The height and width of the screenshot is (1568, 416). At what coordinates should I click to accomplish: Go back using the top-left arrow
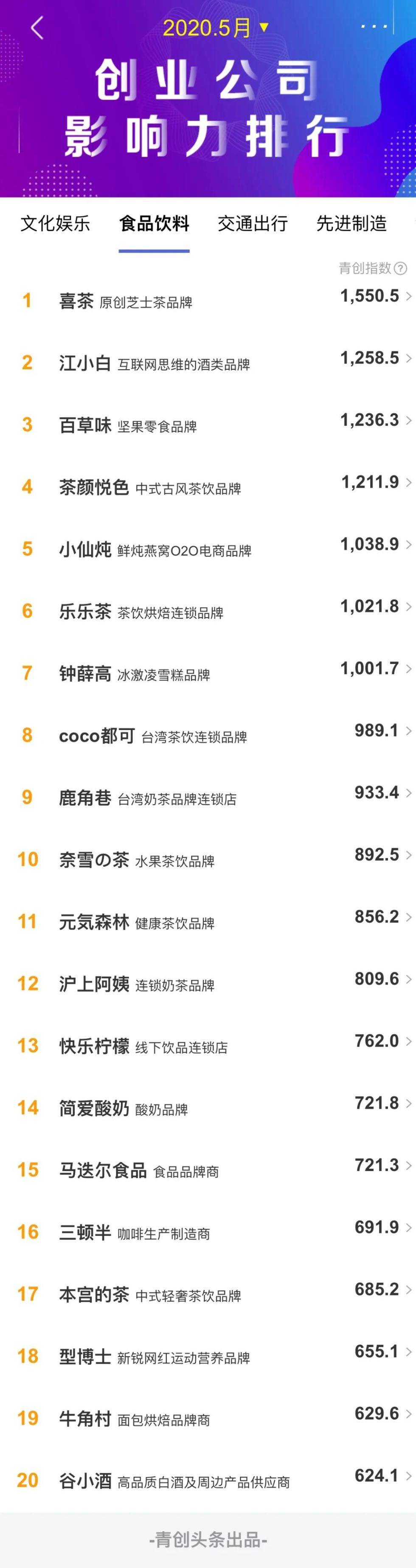point(37,28)
